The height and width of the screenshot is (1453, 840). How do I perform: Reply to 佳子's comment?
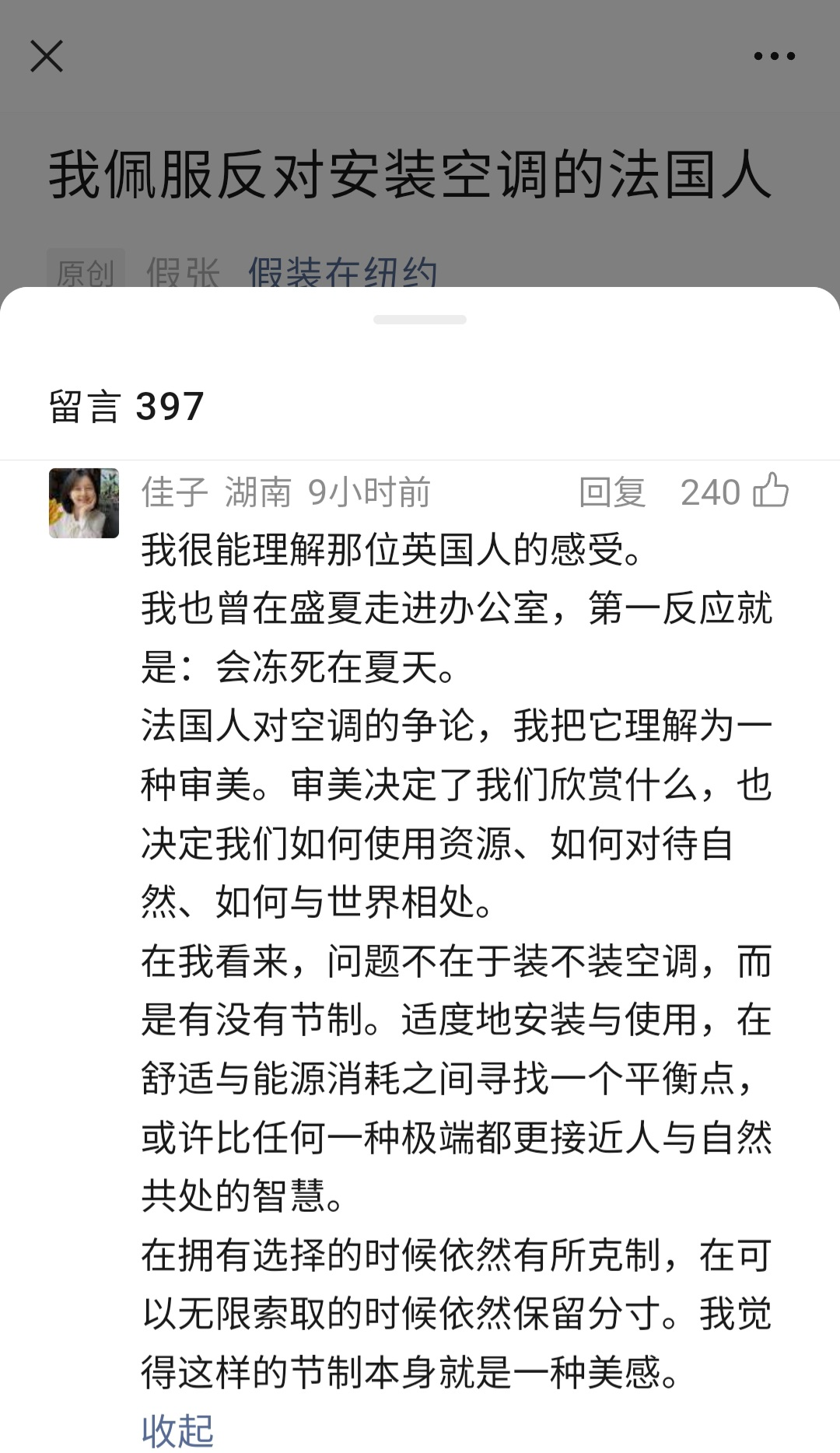[612, 492]
